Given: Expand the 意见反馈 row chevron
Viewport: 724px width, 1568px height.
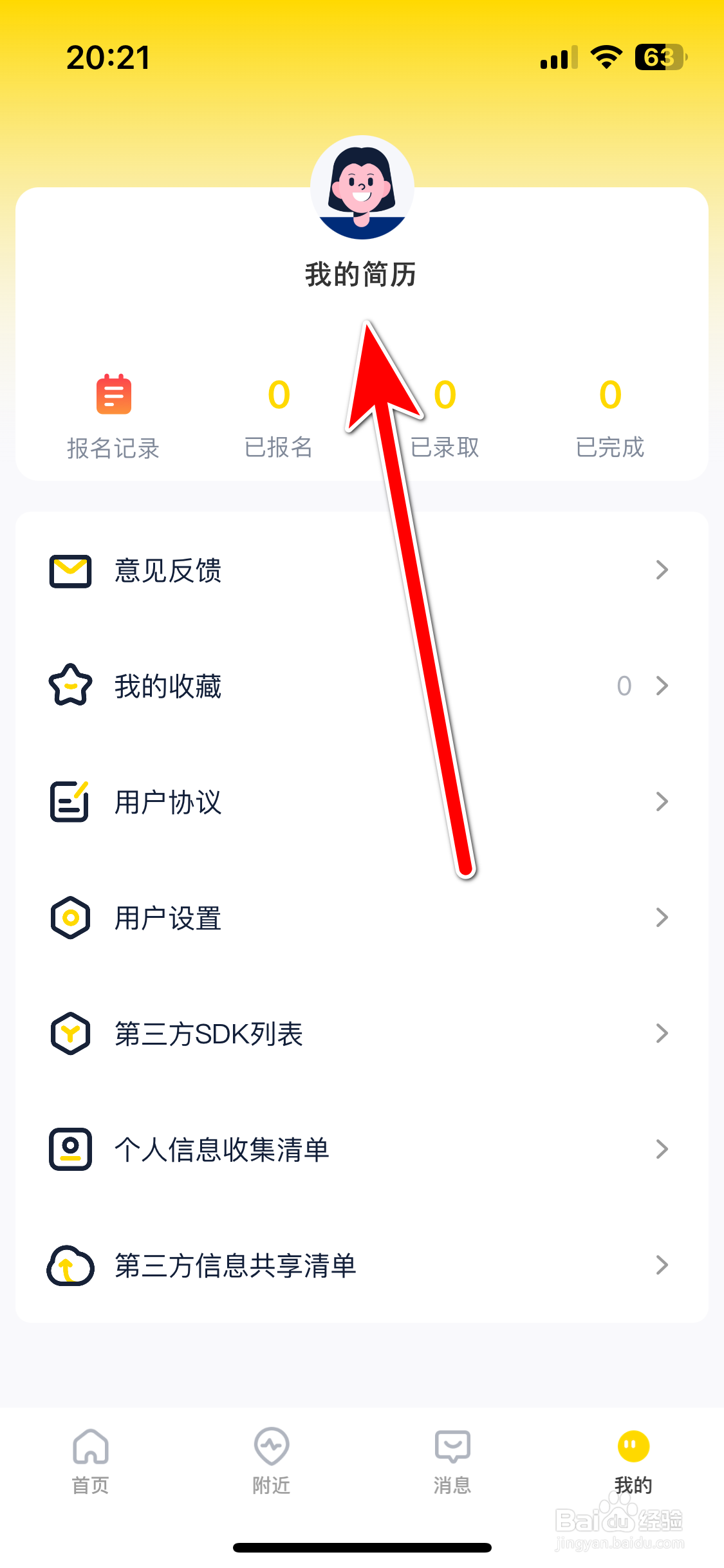Looking at the screenshot, I should click(x=662, y=570).
